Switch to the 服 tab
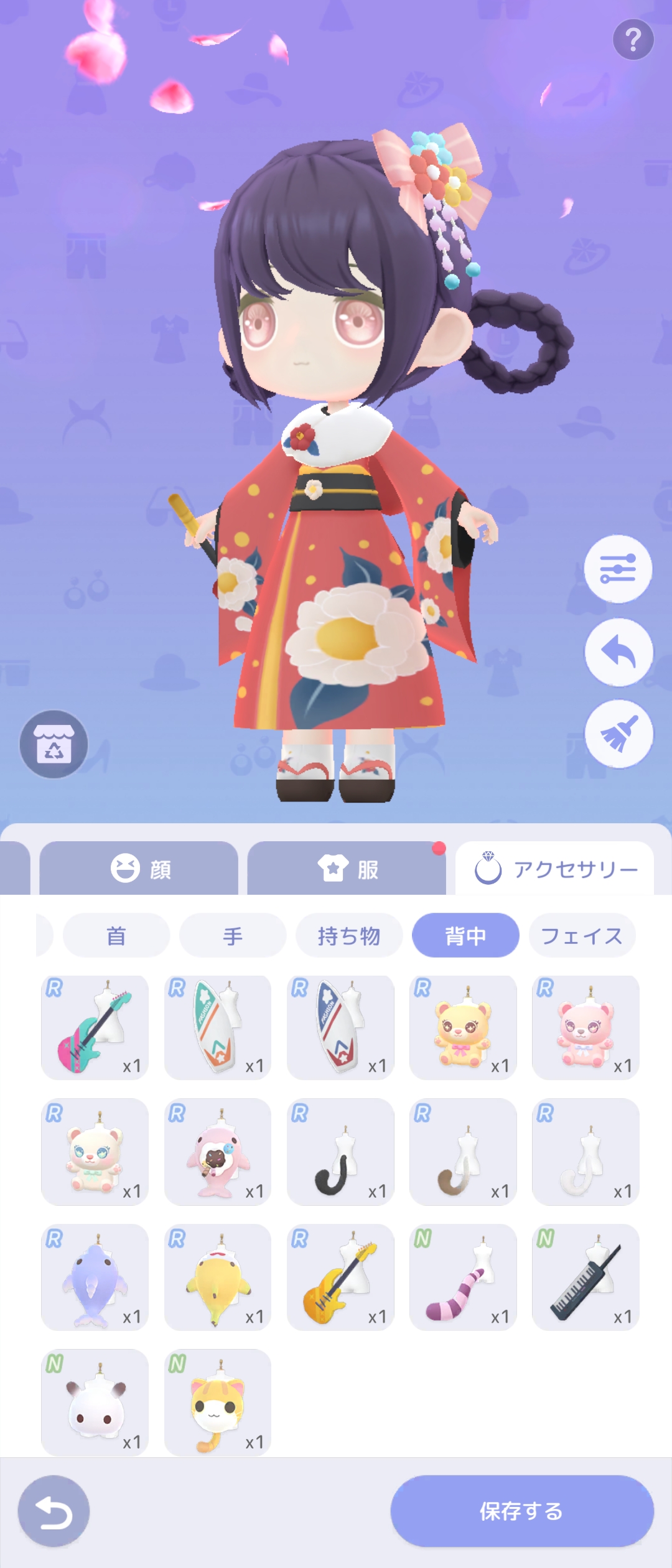This screenshot has width=672, height=1568. tap(347, 869)
